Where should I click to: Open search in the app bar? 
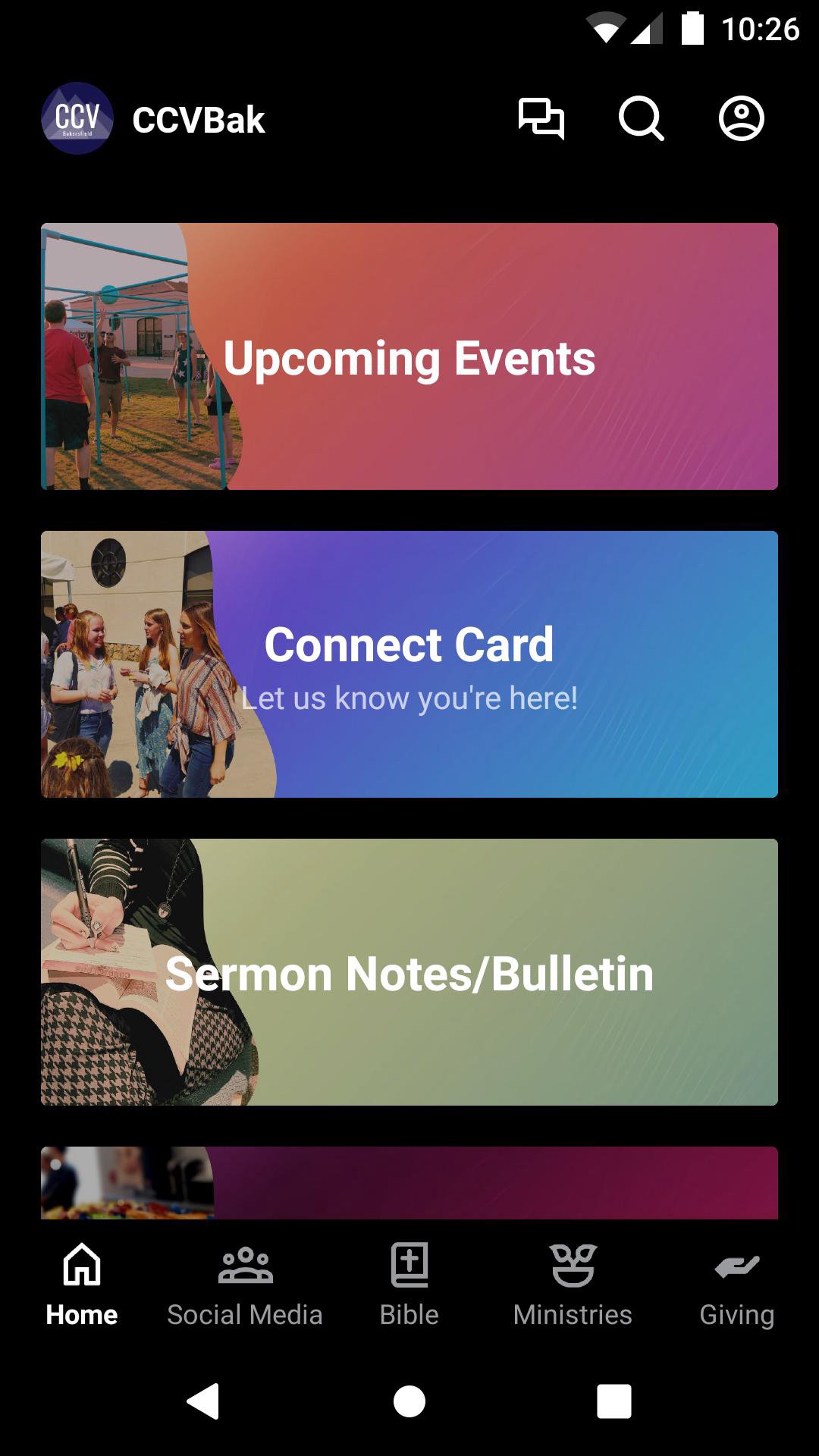(641, 119)
